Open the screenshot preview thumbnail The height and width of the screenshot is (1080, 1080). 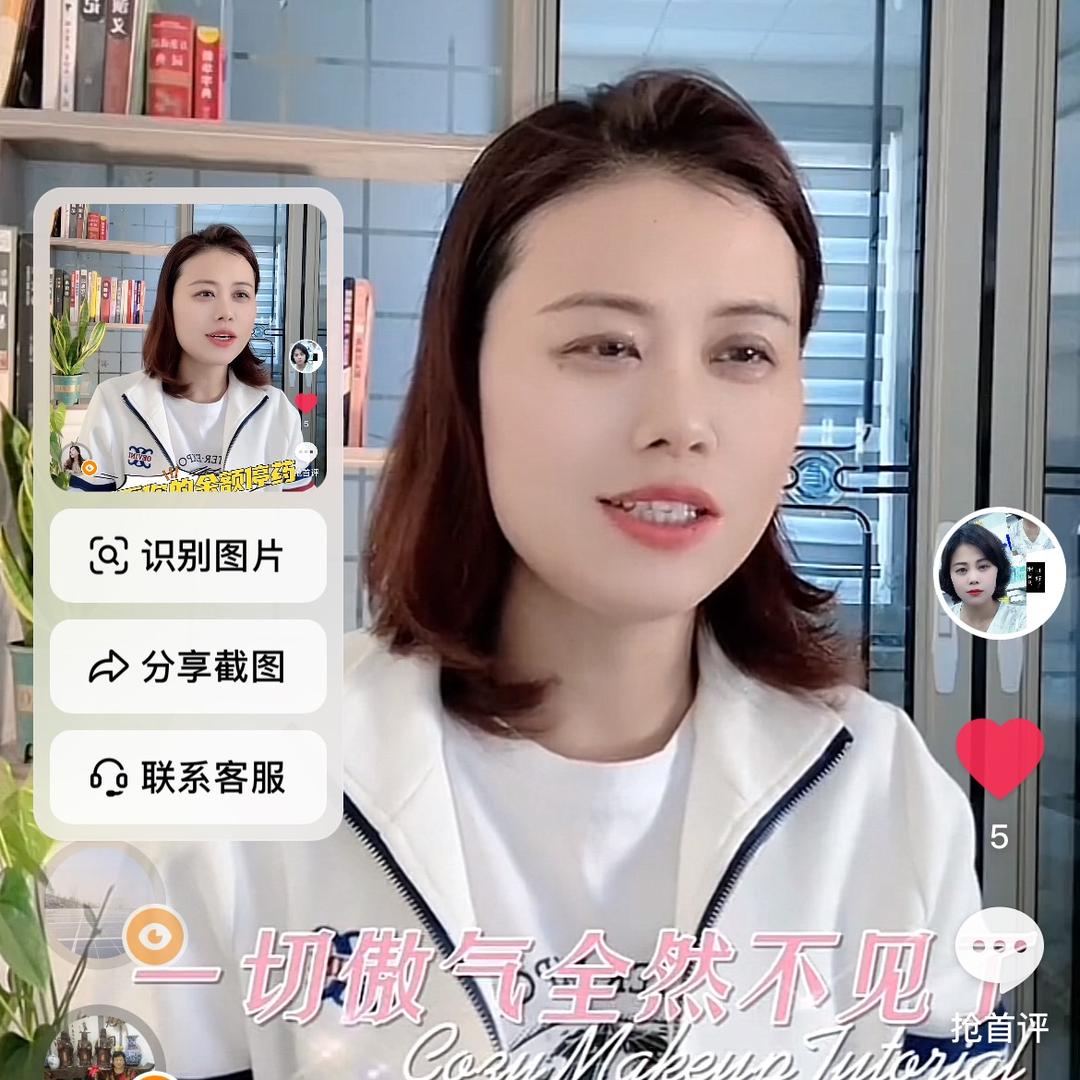point(188,347)
